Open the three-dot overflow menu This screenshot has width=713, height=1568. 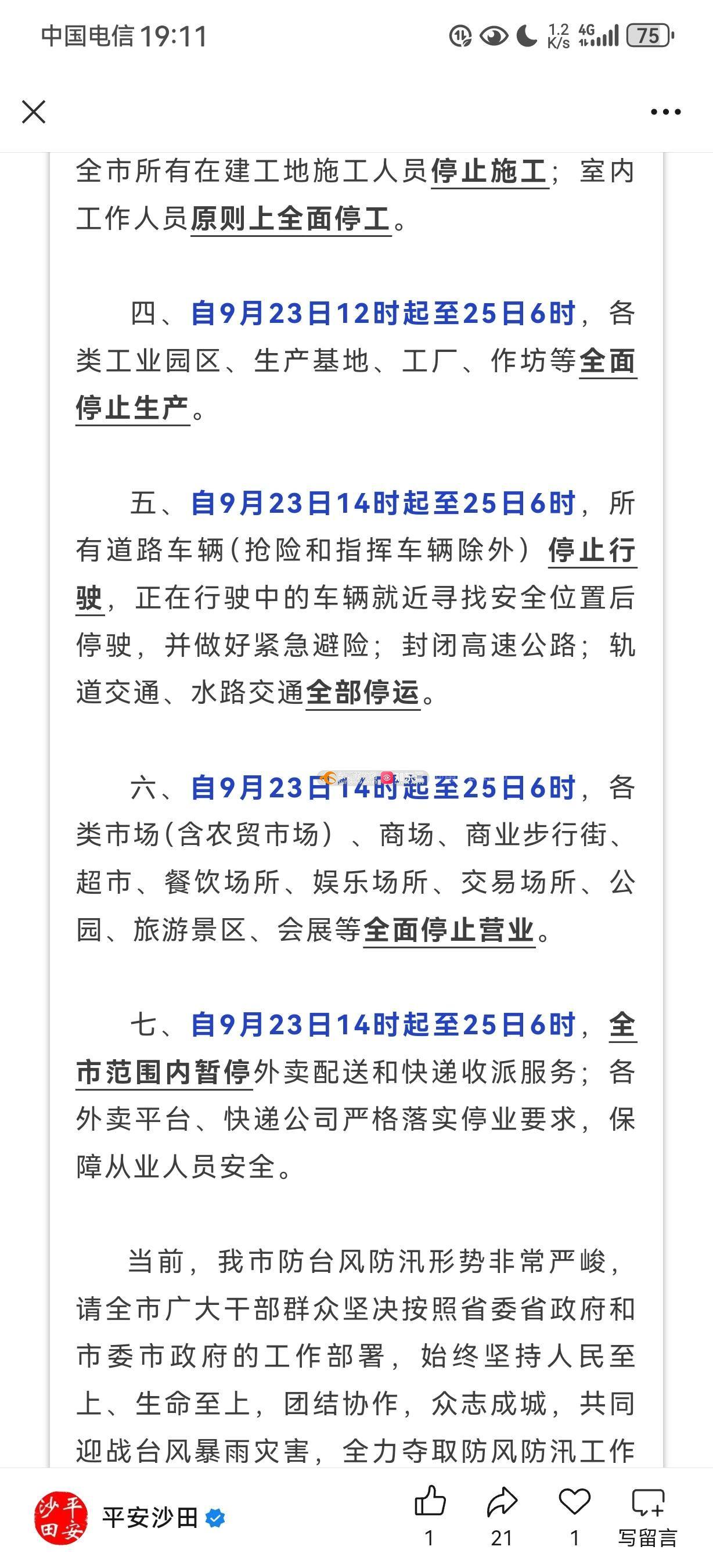click(x=665, y=112)
